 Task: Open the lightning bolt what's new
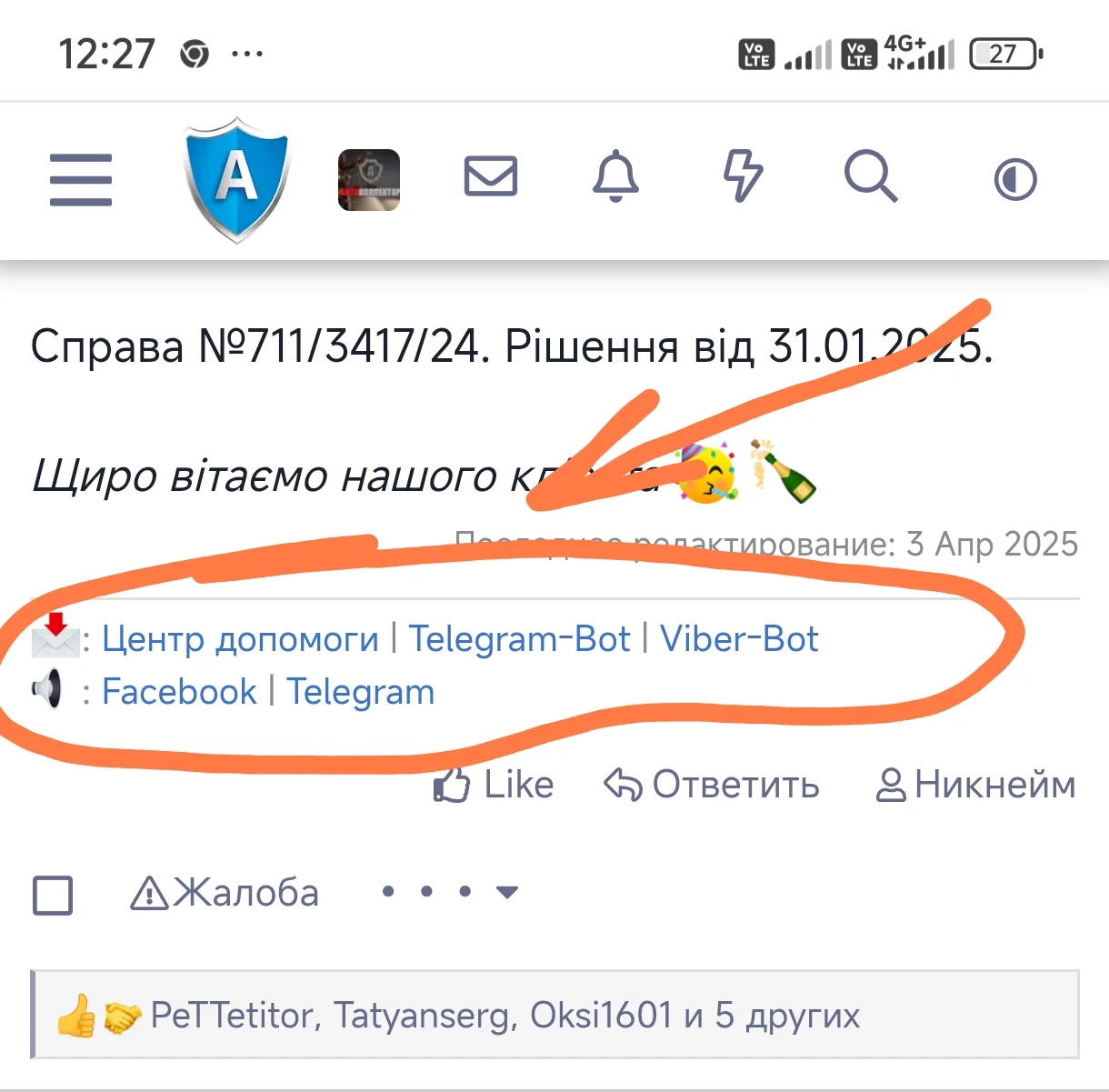tap(743, 175)
